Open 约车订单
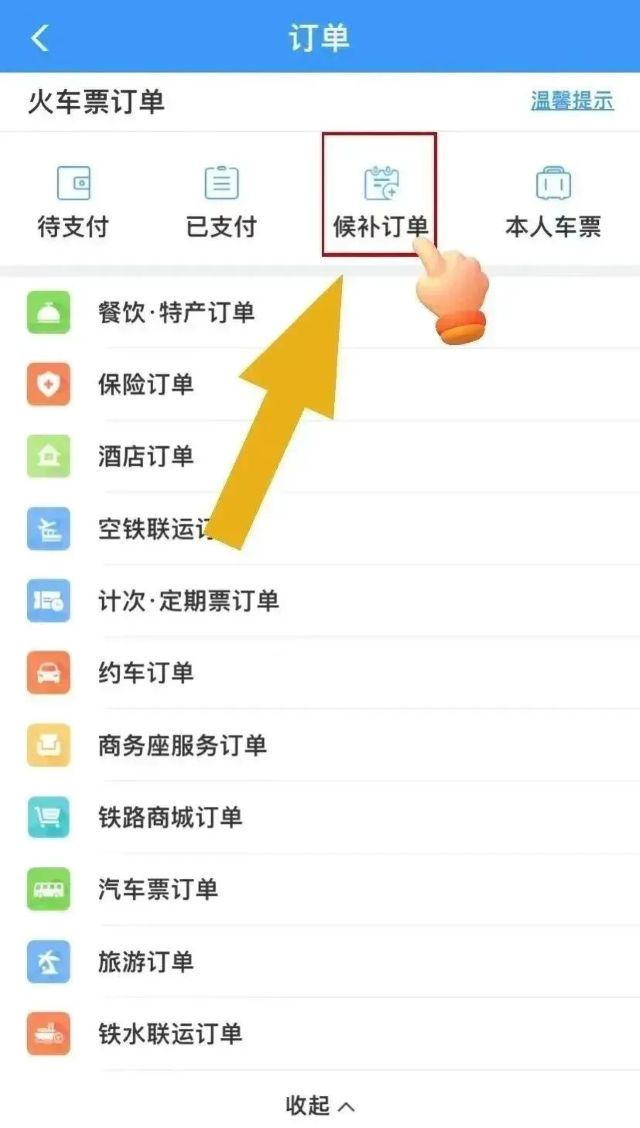 click(146, 673)
